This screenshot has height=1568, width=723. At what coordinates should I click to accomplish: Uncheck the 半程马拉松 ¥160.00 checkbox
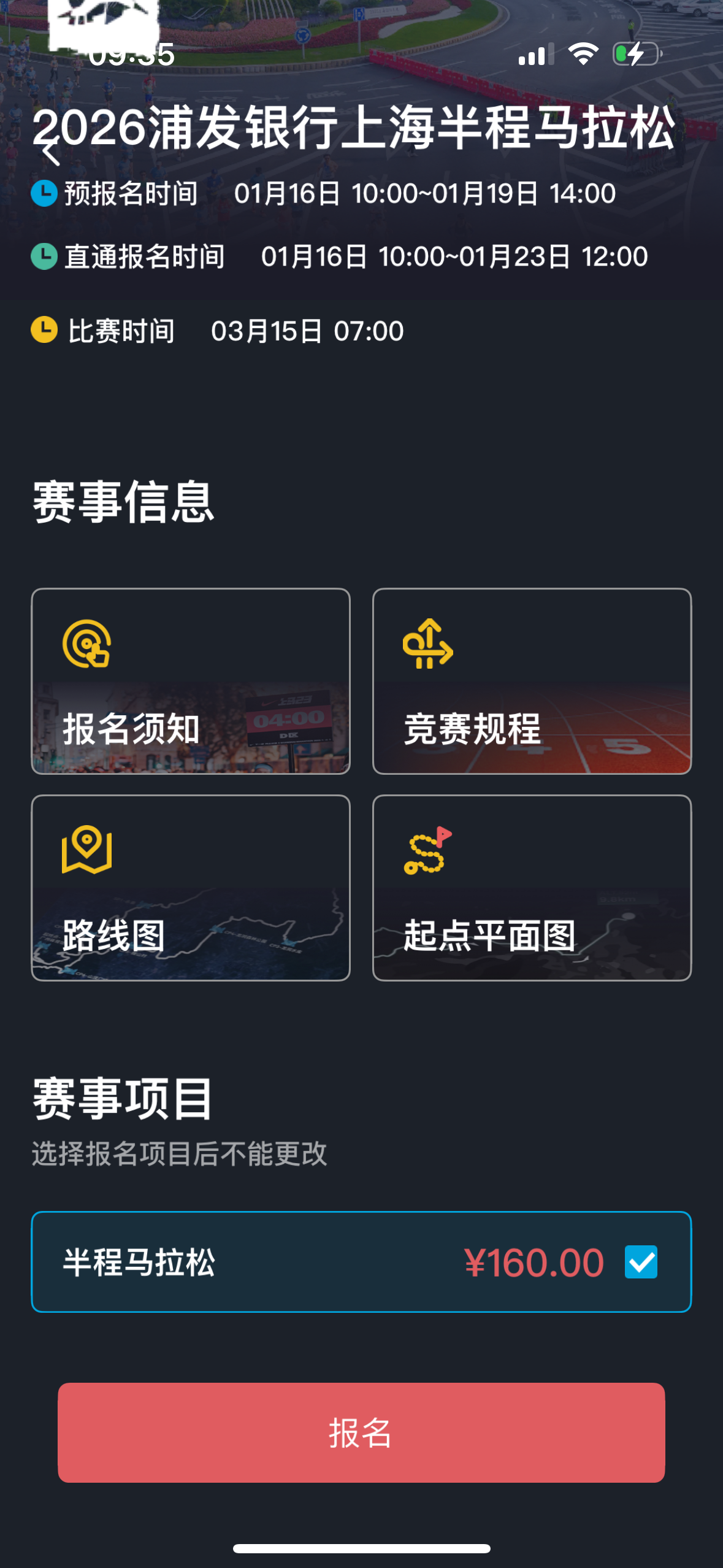pos(641,1262)
